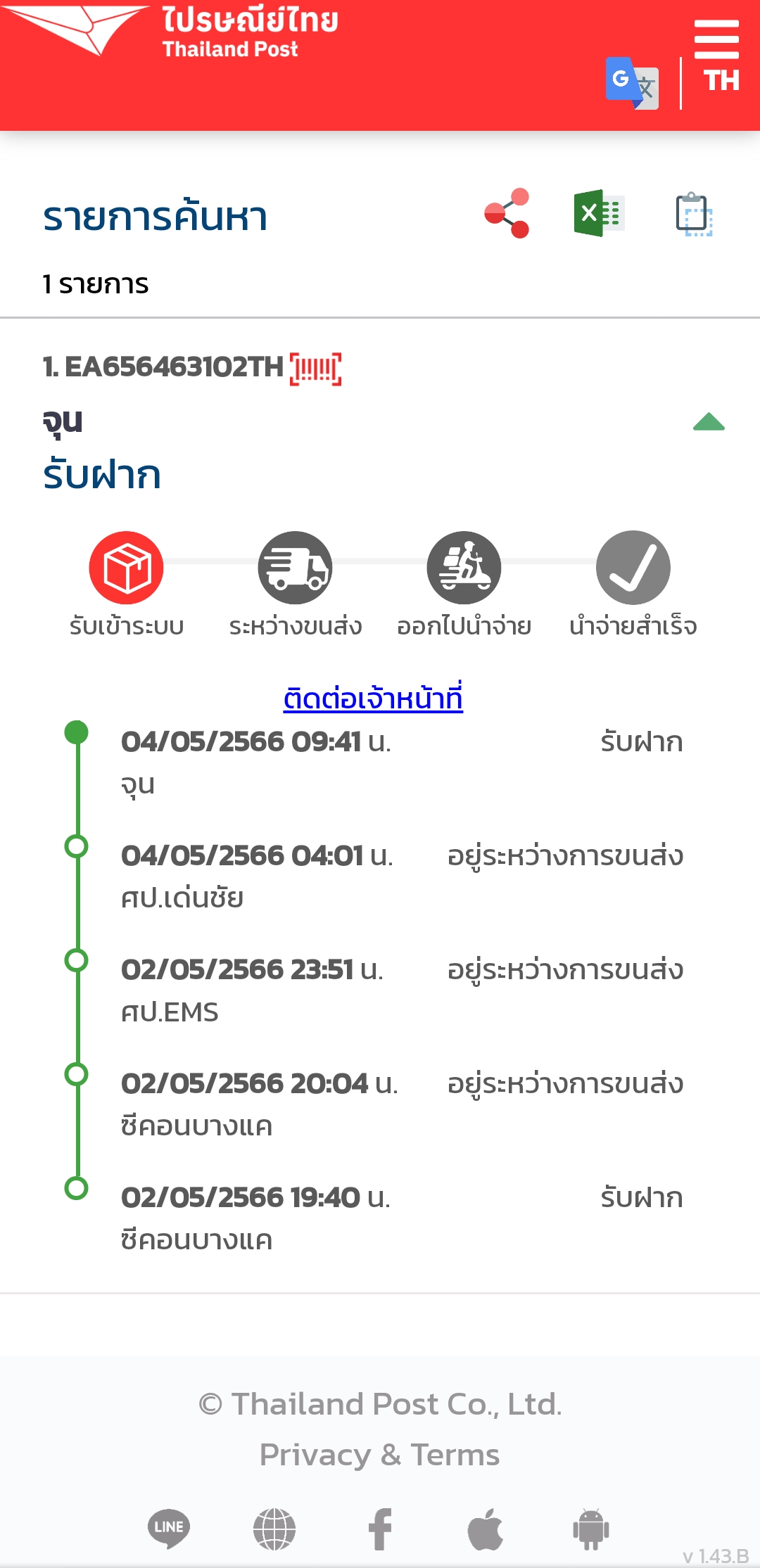Open Privacy & Terms
The width and height of the screenshot is (760, 1568).
coord(379,1454)
